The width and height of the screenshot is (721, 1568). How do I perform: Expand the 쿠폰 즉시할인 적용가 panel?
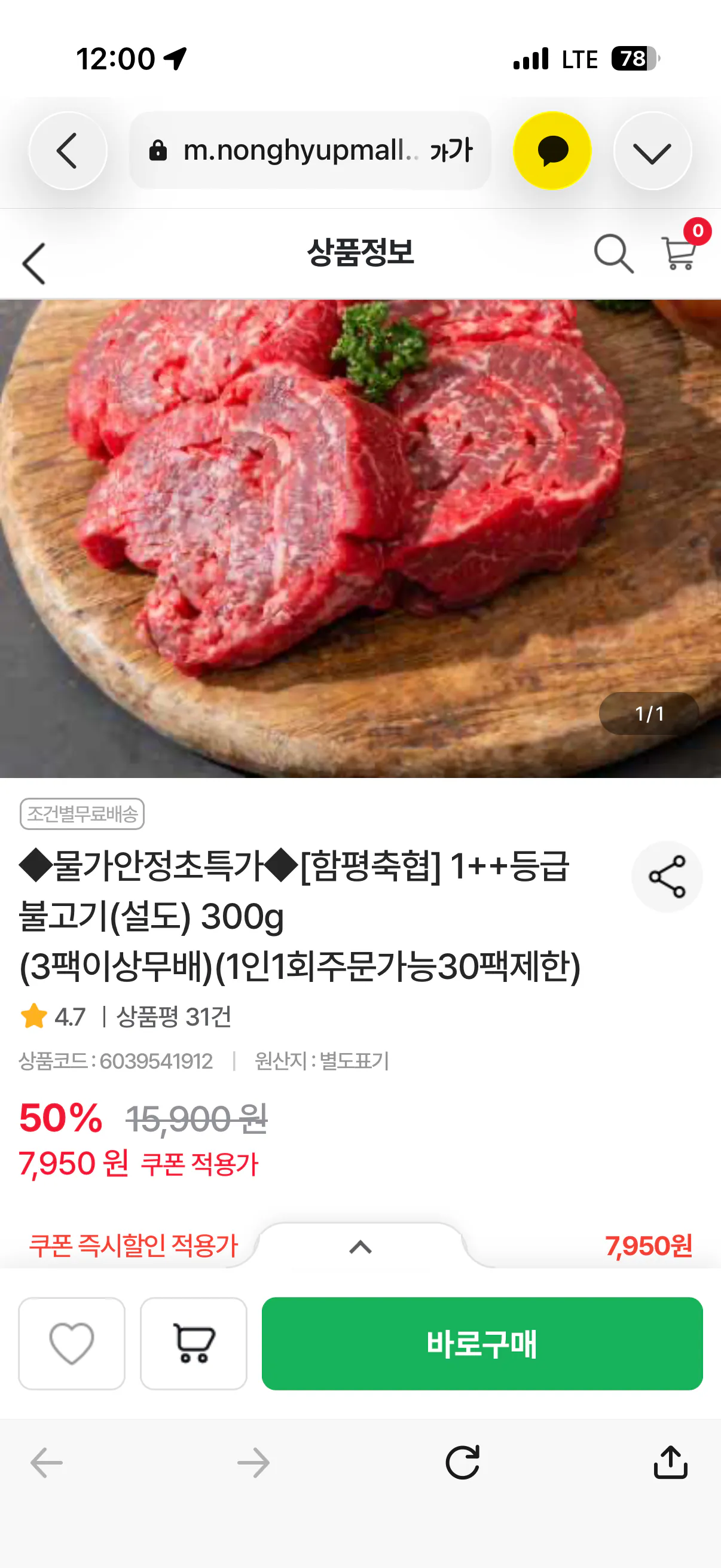point(360,1246)
